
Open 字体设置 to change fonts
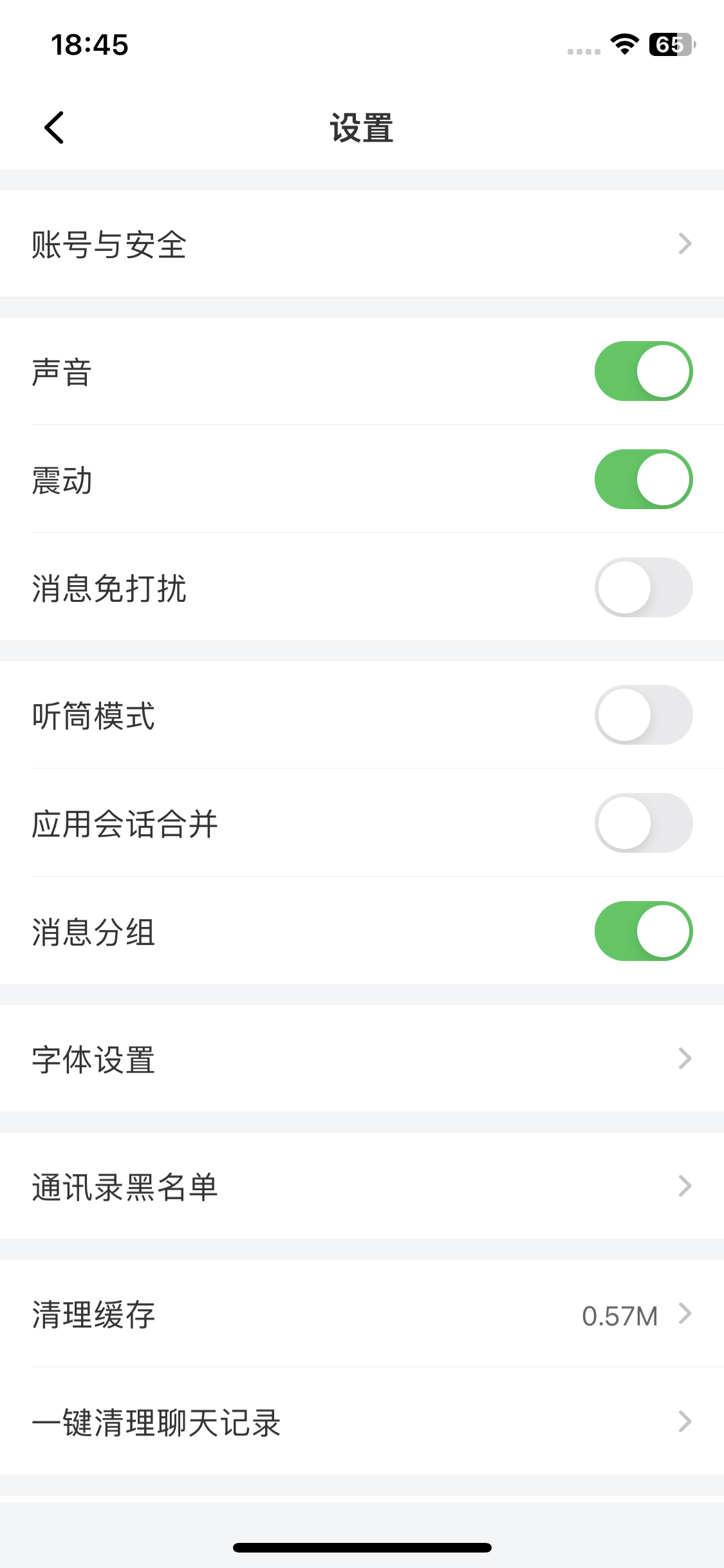tap(257, 1058)
